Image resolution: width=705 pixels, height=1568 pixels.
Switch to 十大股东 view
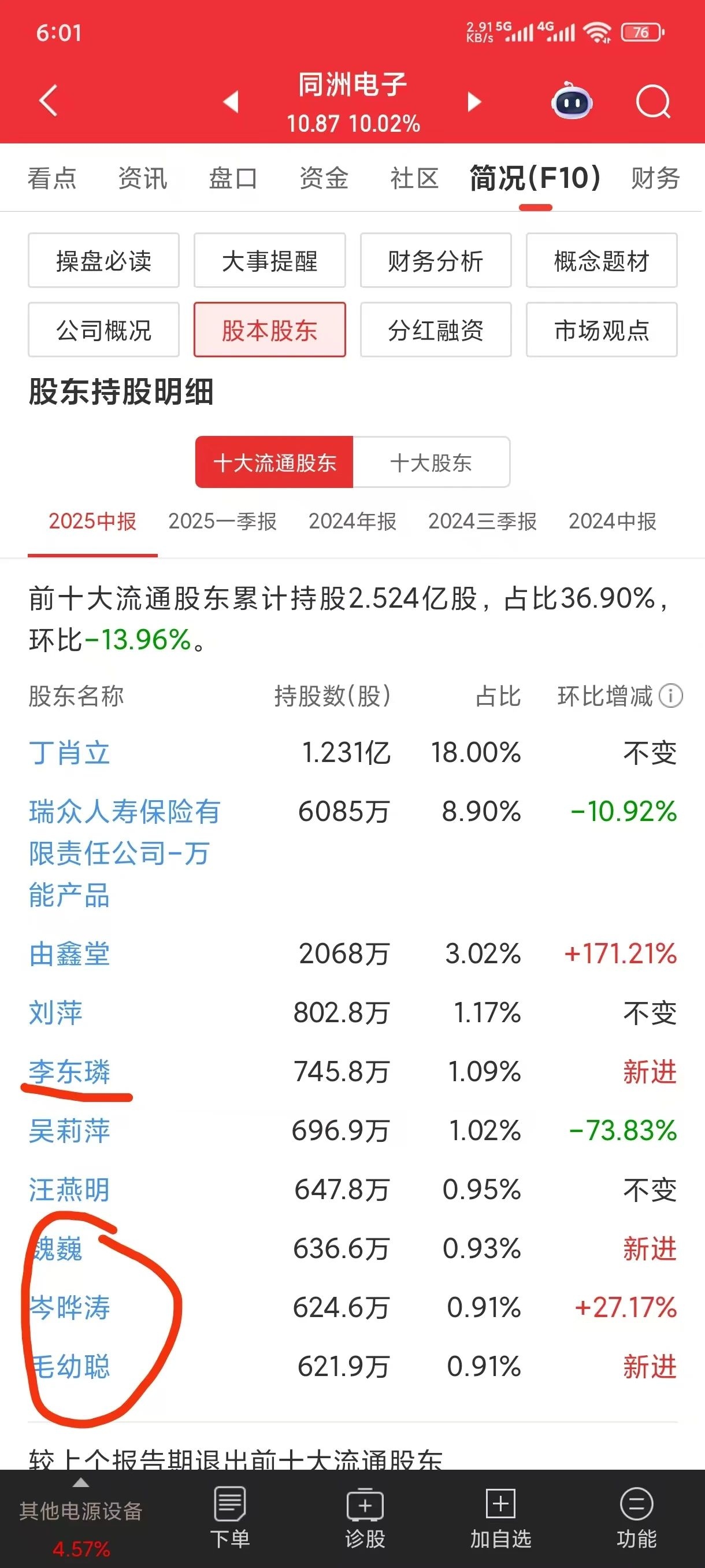[x=431, y=463]
